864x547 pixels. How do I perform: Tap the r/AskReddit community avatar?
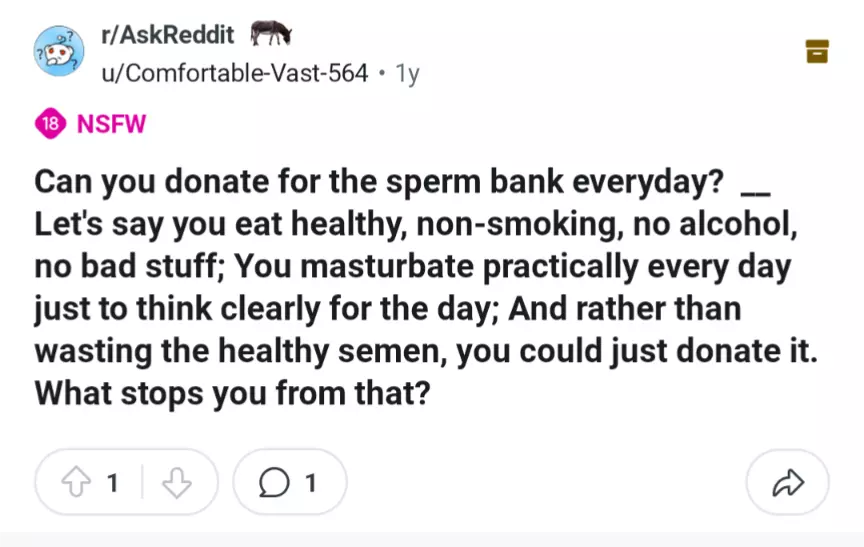point(59,54)
